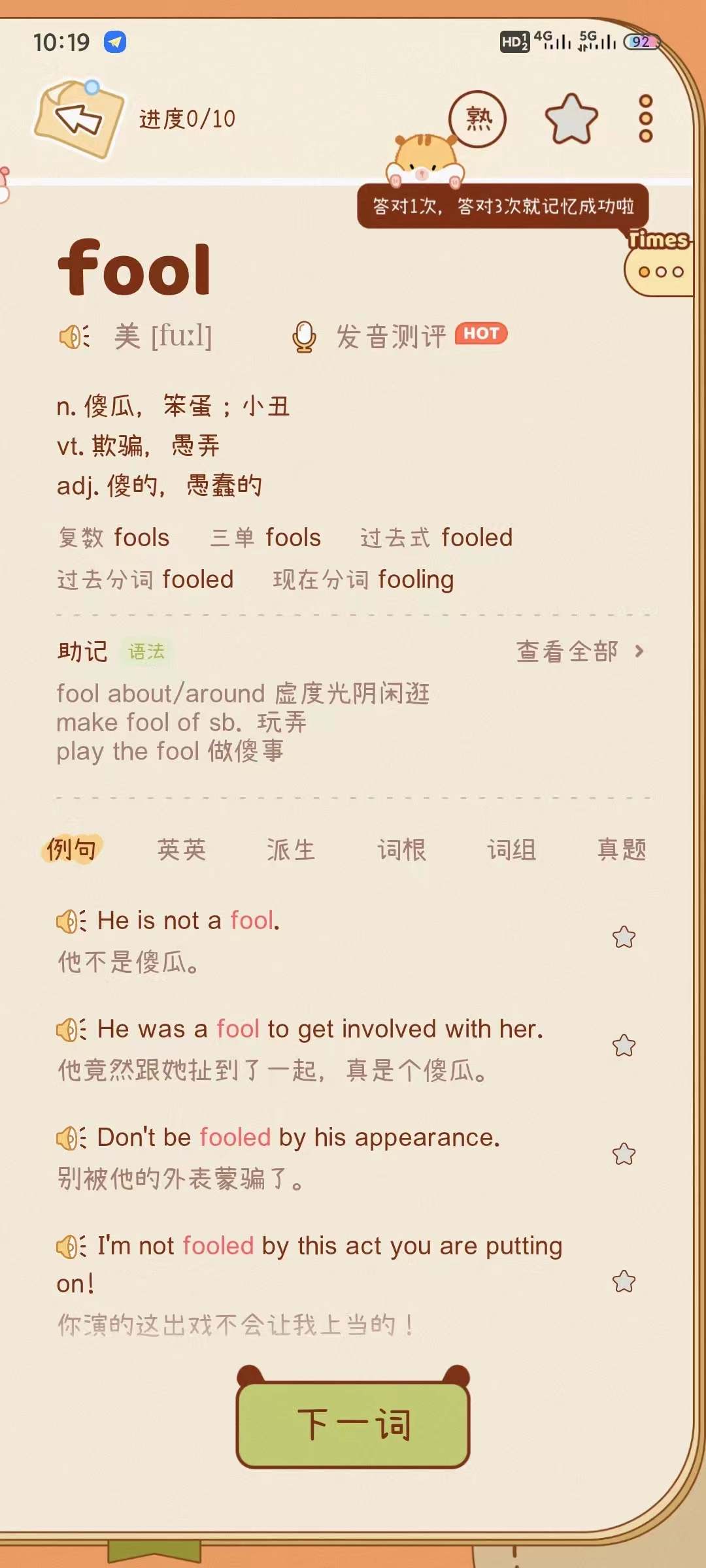Star the sentence "He is not a fool."

point(624,938)
